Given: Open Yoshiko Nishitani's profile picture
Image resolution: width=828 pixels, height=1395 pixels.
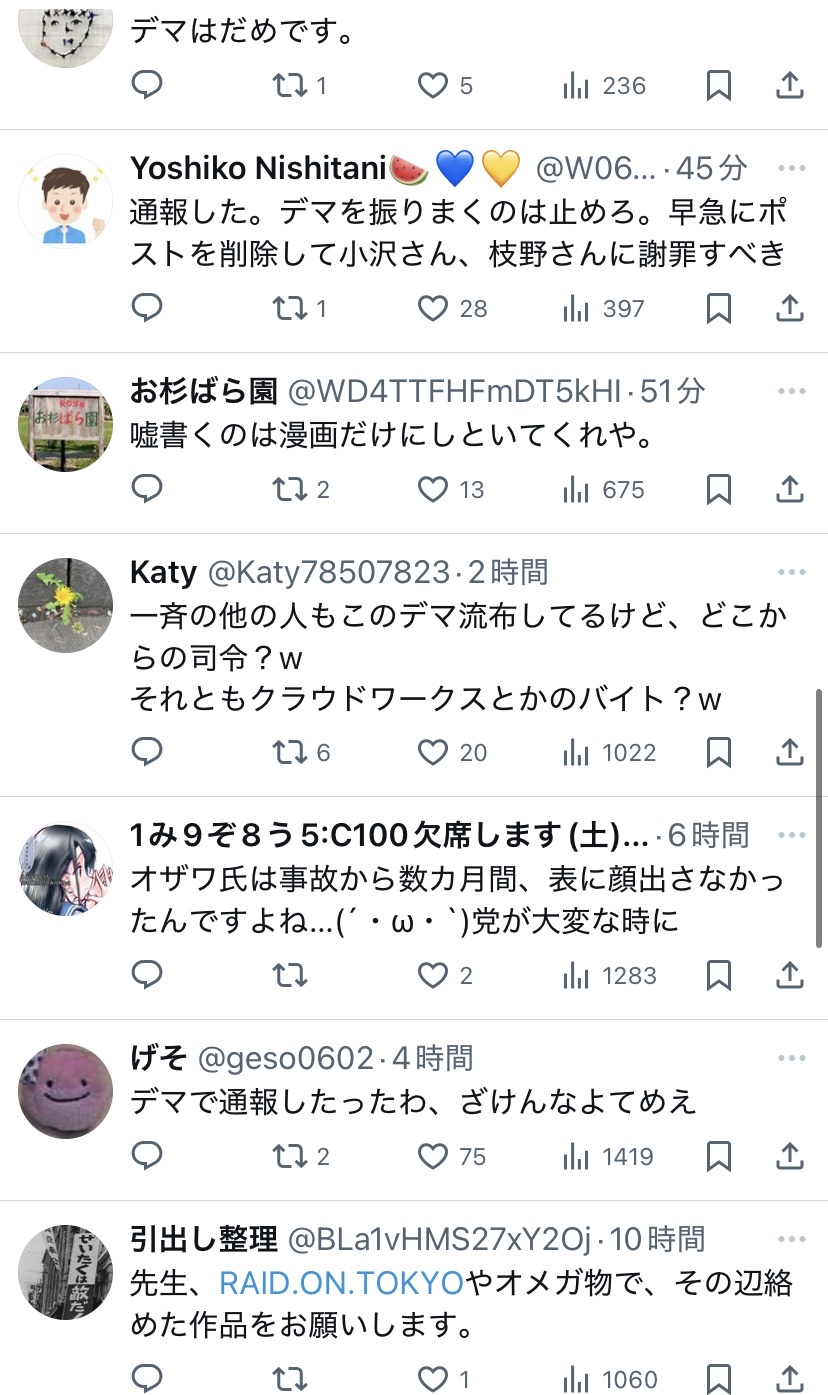Looking at the screenshot, I should tap(66, 199).
